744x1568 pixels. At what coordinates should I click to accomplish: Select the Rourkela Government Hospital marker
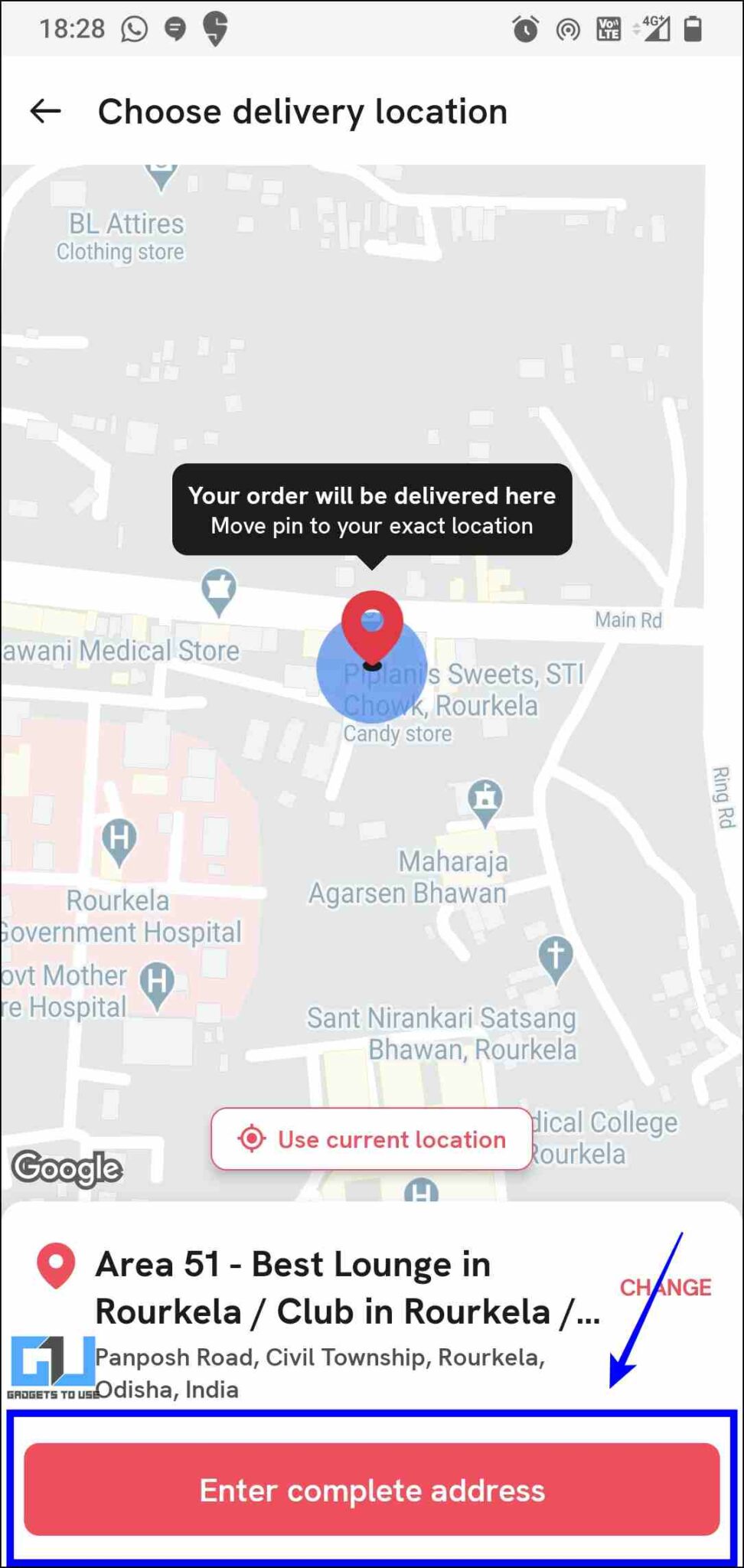(x=119, y=840)
